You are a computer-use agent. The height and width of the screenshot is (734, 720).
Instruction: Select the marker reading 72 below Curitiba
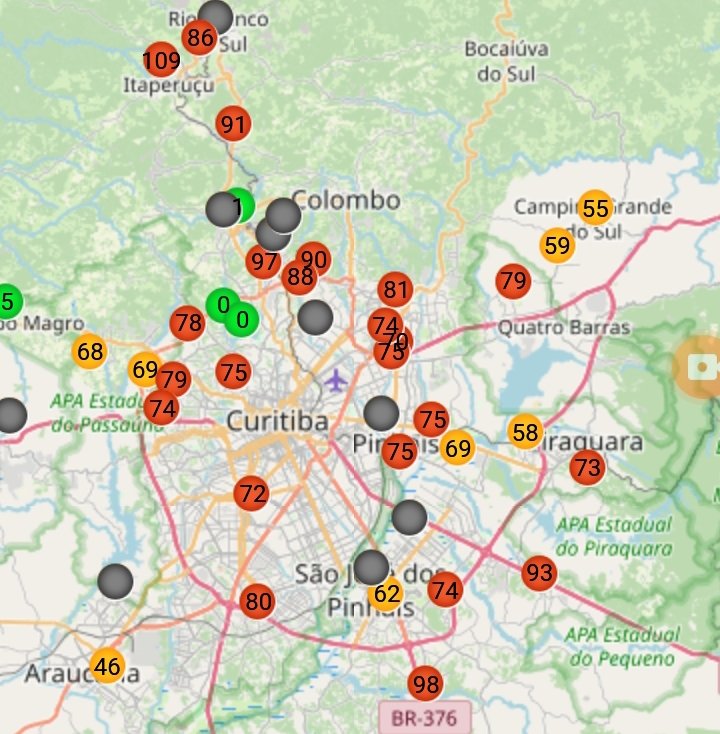(252, 493)
